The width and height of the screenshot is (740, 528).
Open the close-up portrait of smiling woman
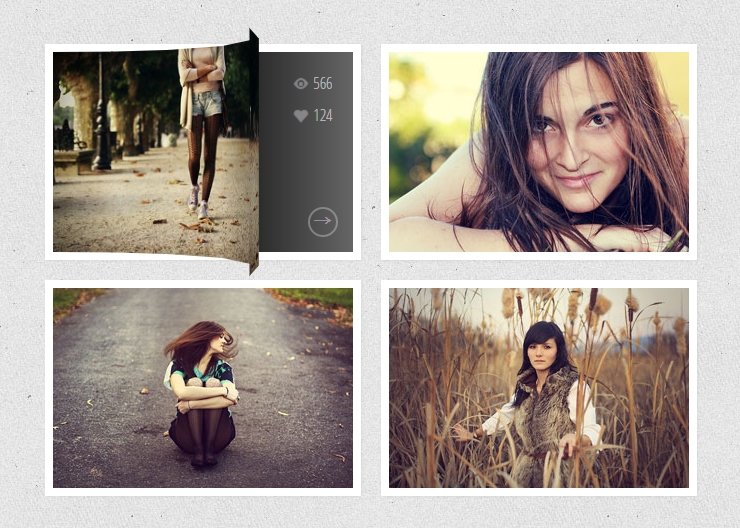click(538, 152)
